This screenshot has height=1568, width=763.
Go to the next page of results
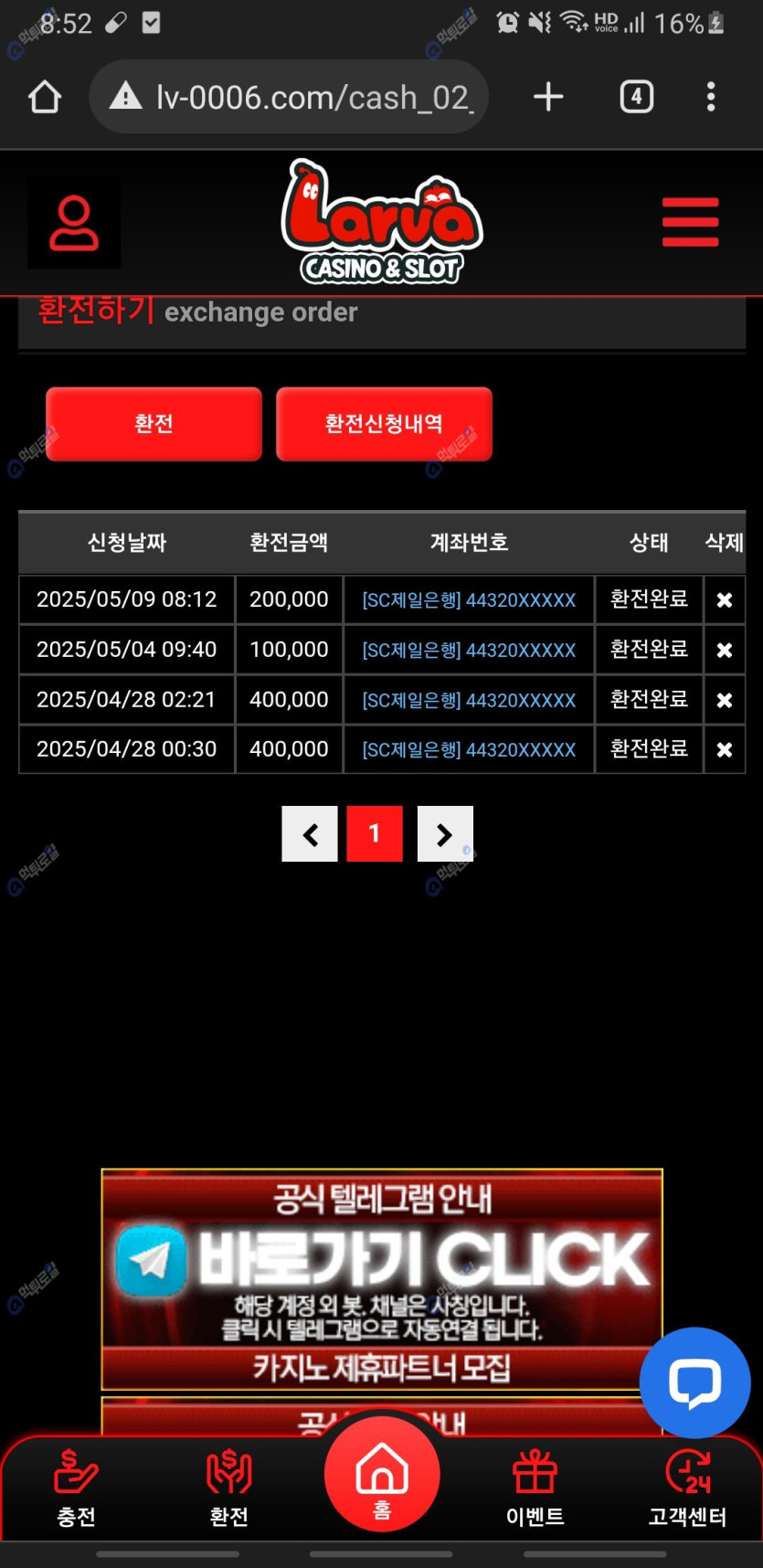click(445, 833)
